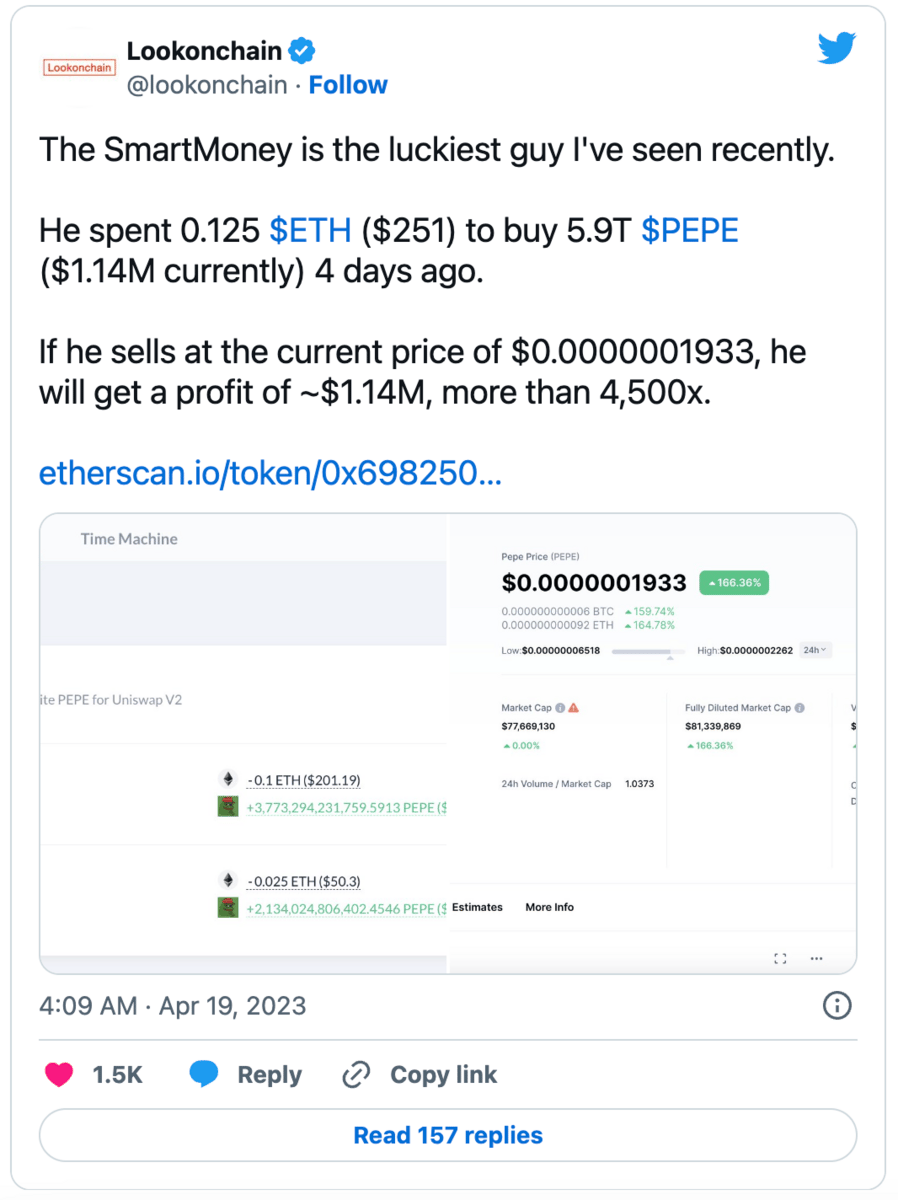This screenshot has width=898, height=1200.
Task: Follow the Lookonchain account
Action: [x=348, y=86]
